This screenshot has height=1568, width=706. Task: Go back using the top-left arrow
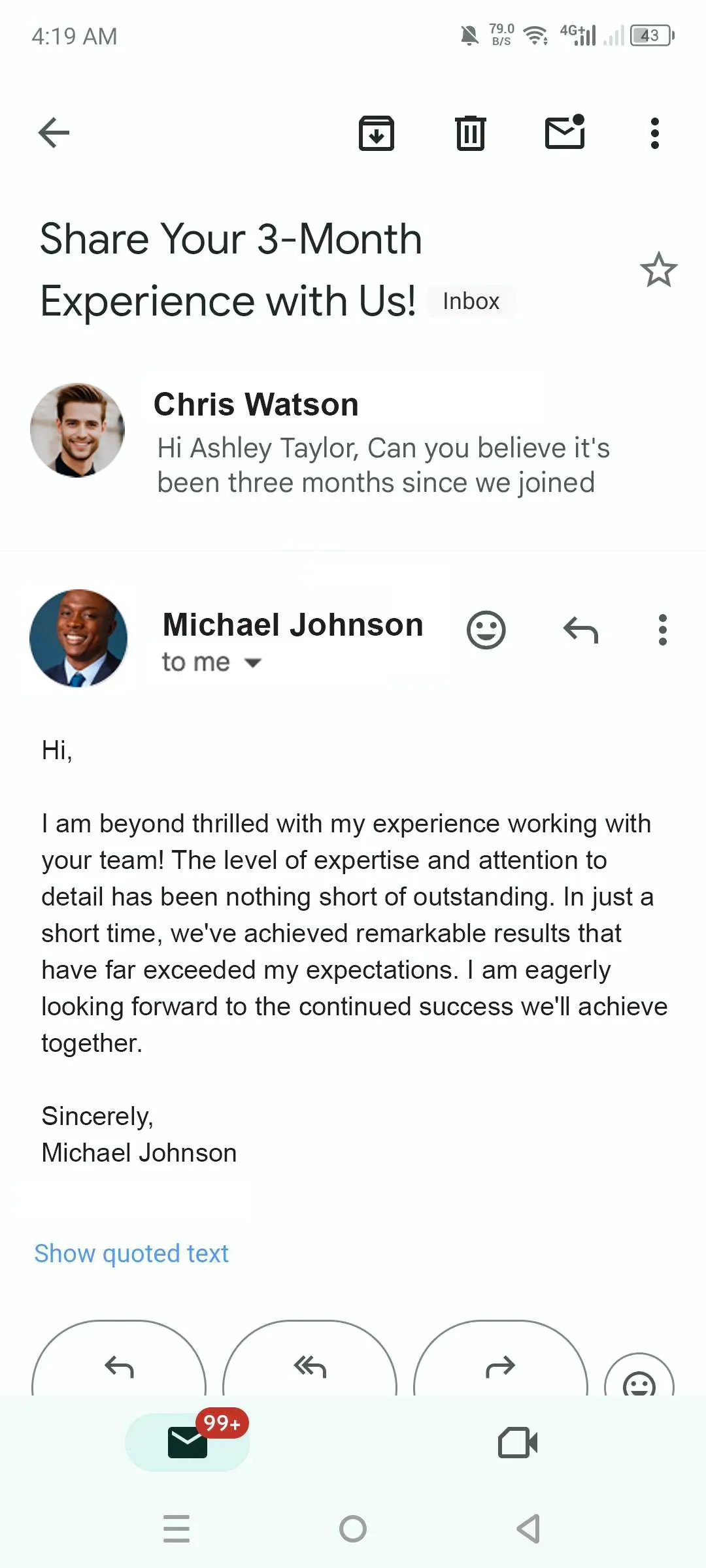[54, 133]
